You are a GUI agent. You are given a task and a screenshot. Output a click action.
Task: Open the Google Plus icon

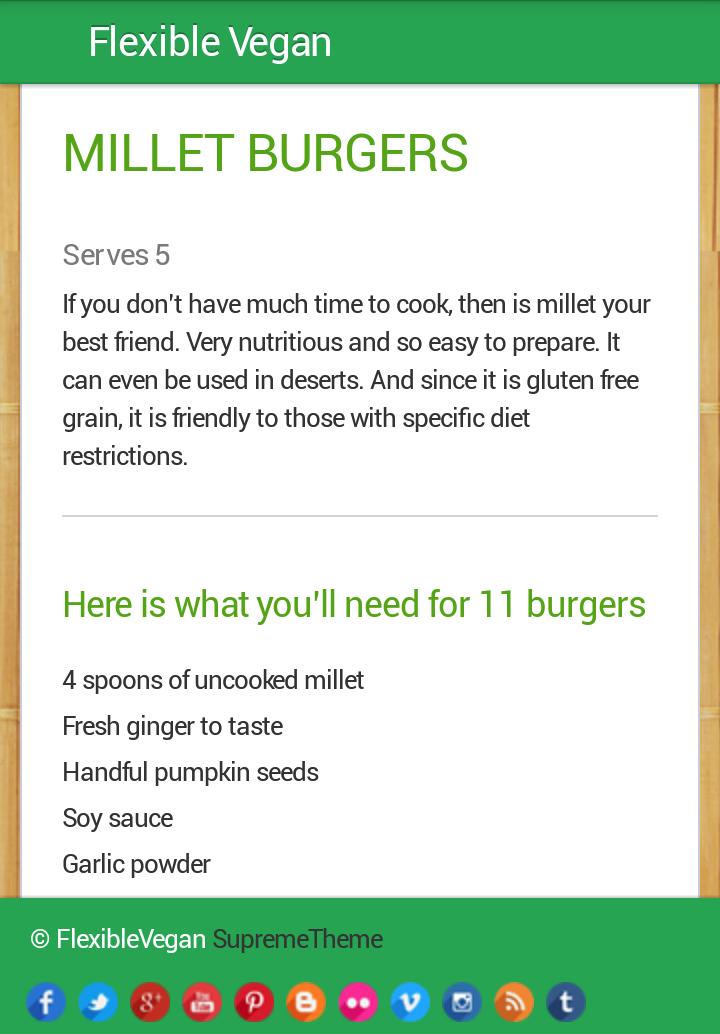[150, 1002]
